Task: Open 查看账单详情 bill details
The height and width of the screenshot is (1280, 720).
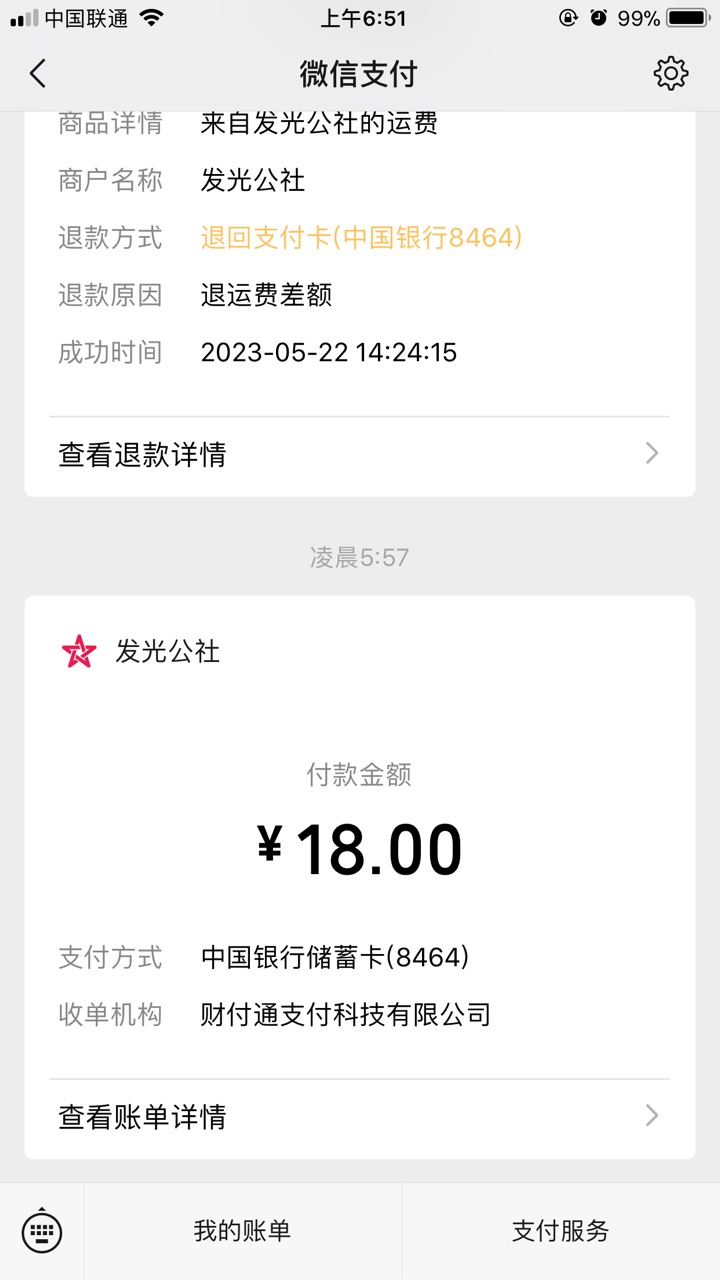Action: (359, 1116)
